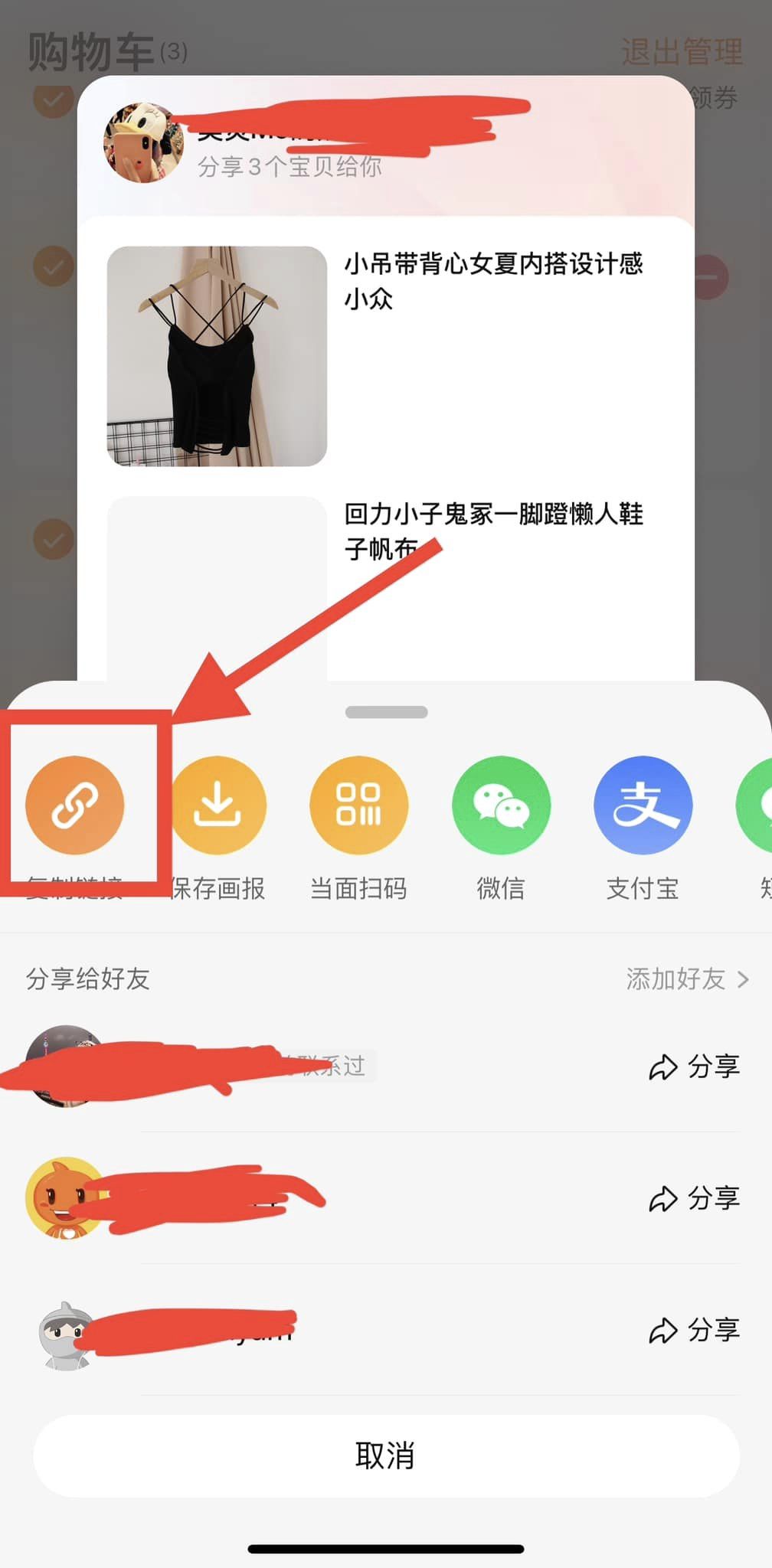Cancel sharing with 取消 button
Image resolution: width=772 pixels, height=1568 pixels.
(x=386, y=1455)
